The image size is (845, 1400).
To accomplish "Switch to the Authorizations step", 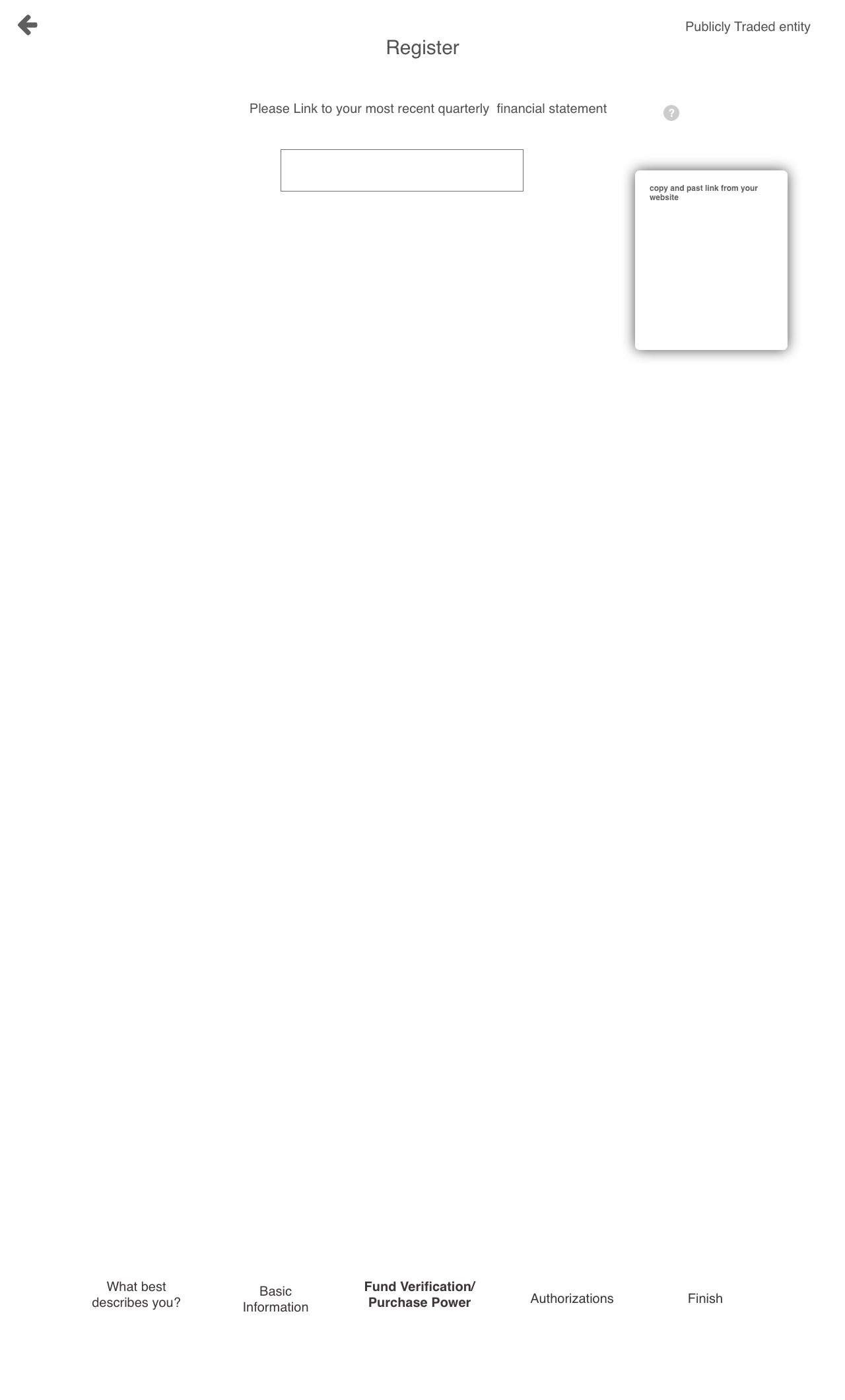I will [x=572, y=1298].
